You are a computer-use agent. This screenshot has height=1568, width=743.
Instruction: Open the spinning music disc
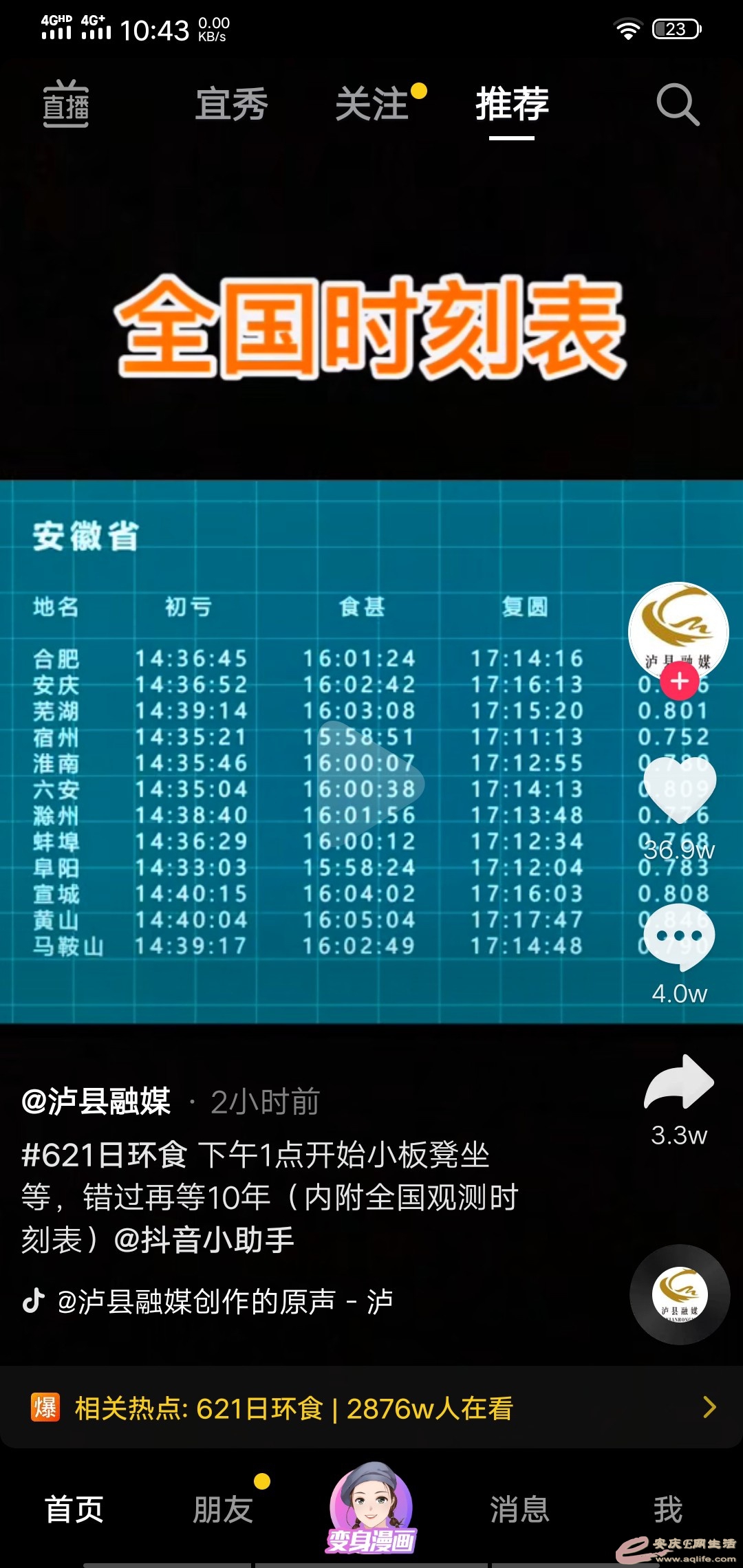[680, 1295]
